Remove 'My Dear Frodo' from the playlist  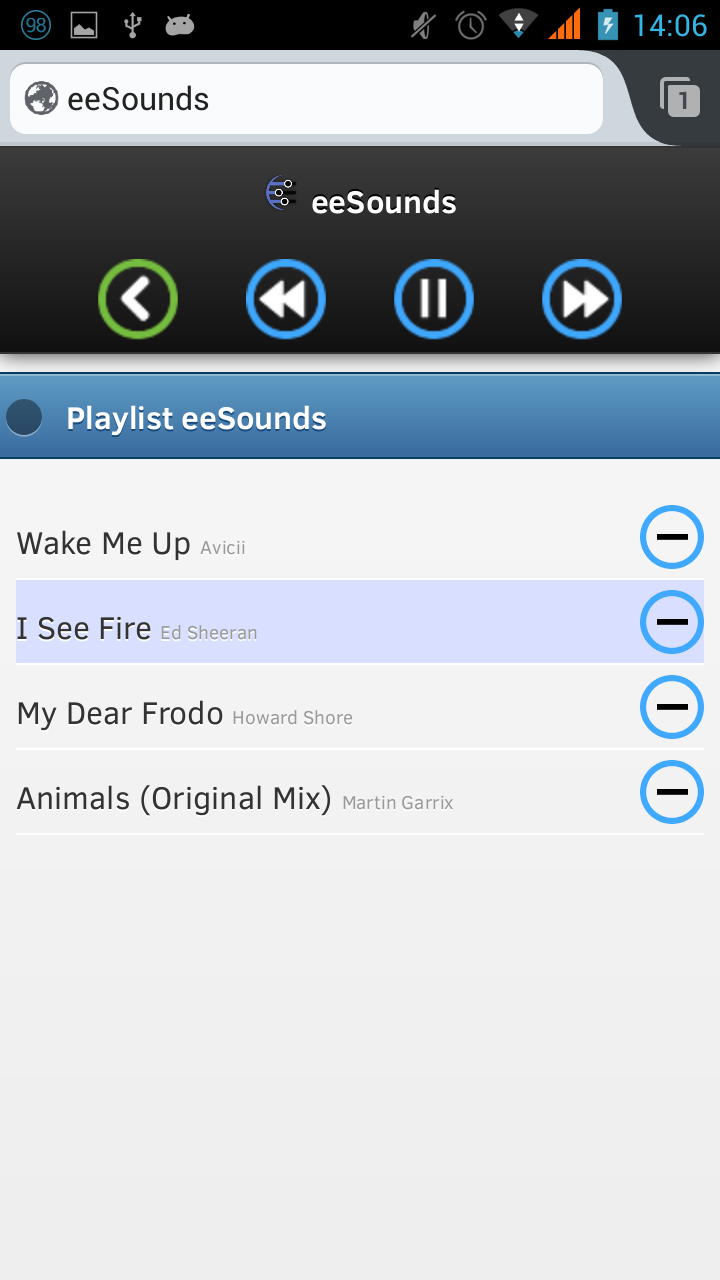click(672, 707)
